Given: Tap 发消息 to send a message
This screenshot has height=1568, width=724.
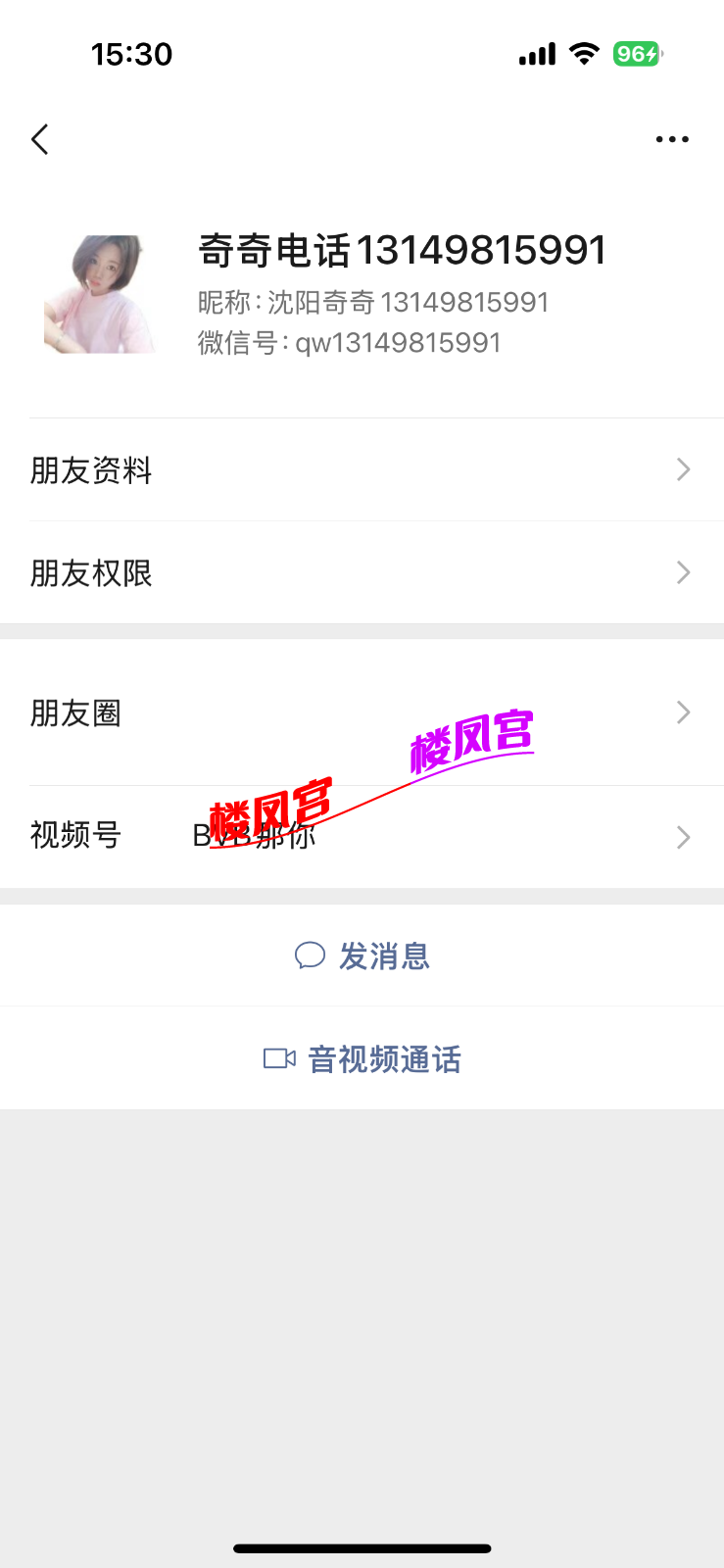Looking at the screenshot, I should (362, 955).
